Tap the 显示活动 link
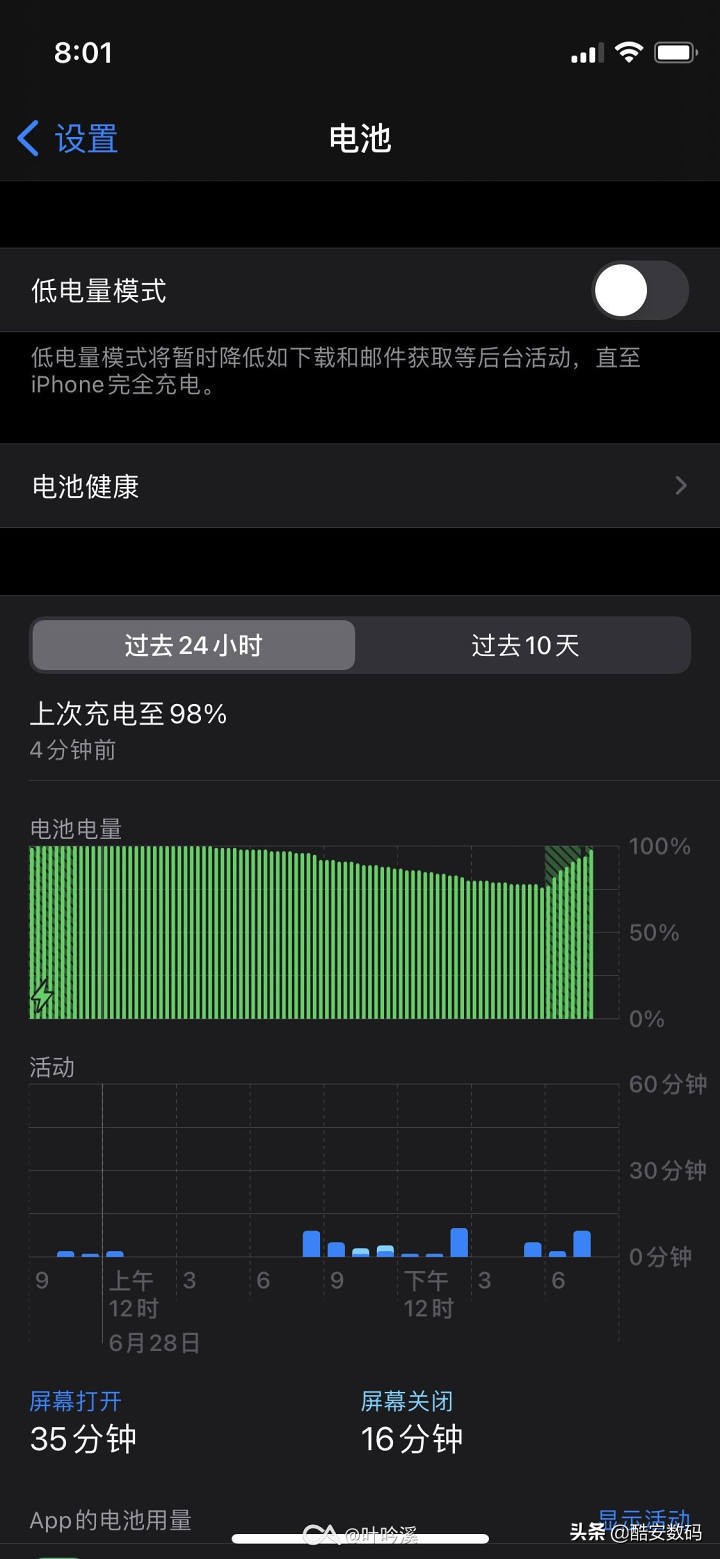This screenshot has height=1559, width=720. click(x=646, y=1519)
